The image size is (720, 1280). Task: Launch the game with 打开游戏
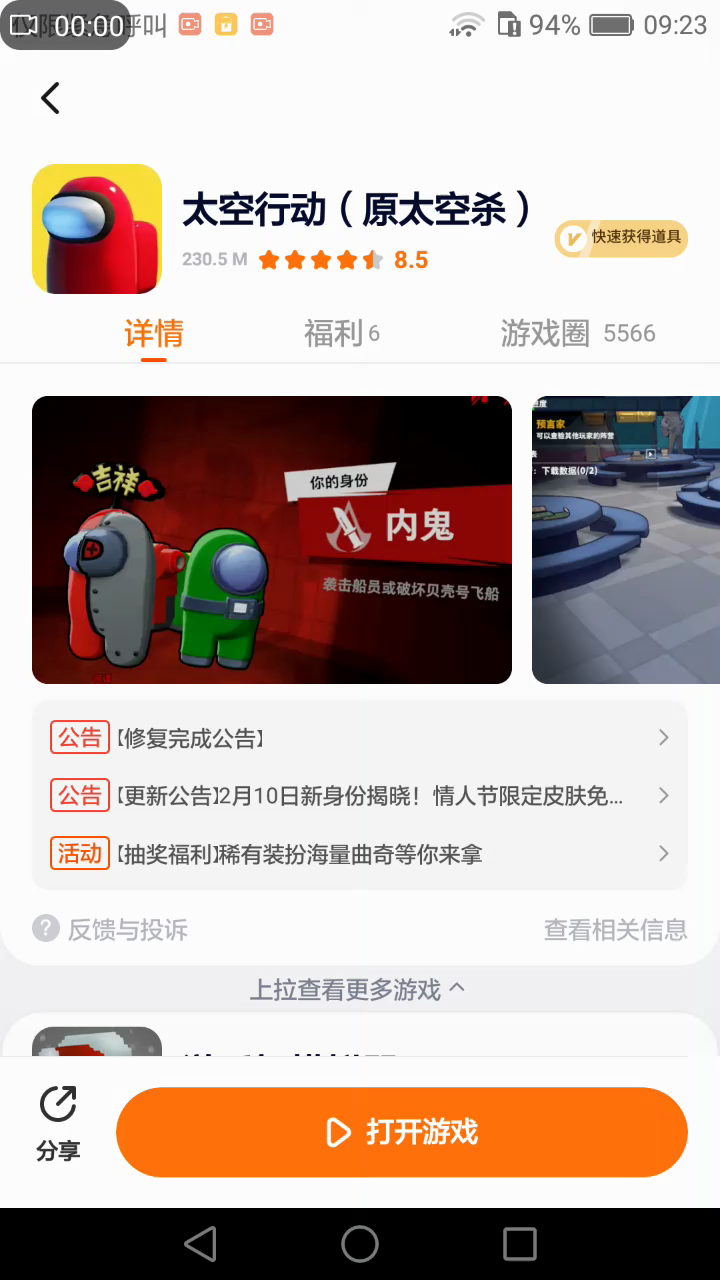402,1132
